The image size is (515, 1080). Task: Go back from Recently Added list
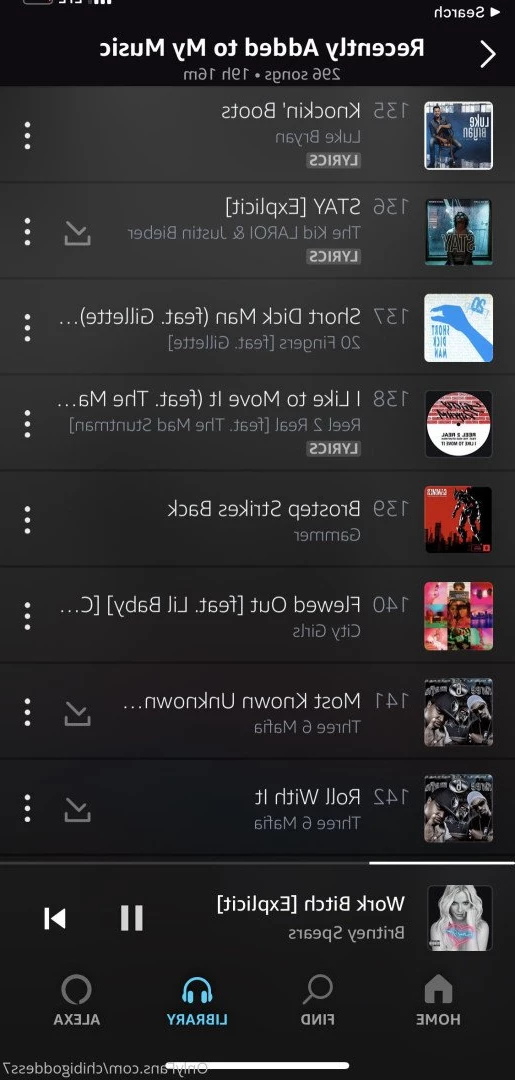point(487,54)
